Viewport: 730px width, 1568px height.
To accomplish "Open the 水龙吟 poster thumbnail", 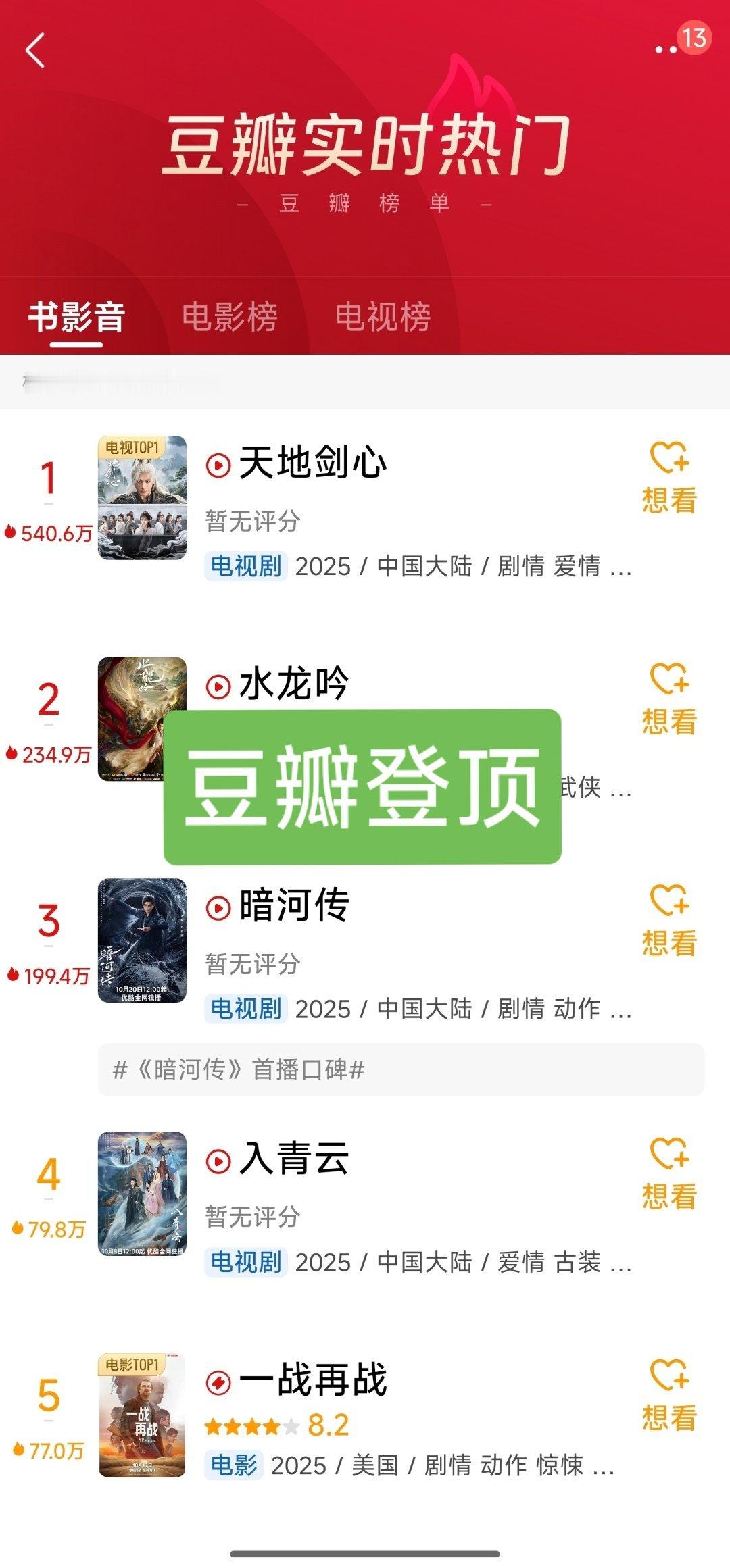I will click(x=142, y=719).
